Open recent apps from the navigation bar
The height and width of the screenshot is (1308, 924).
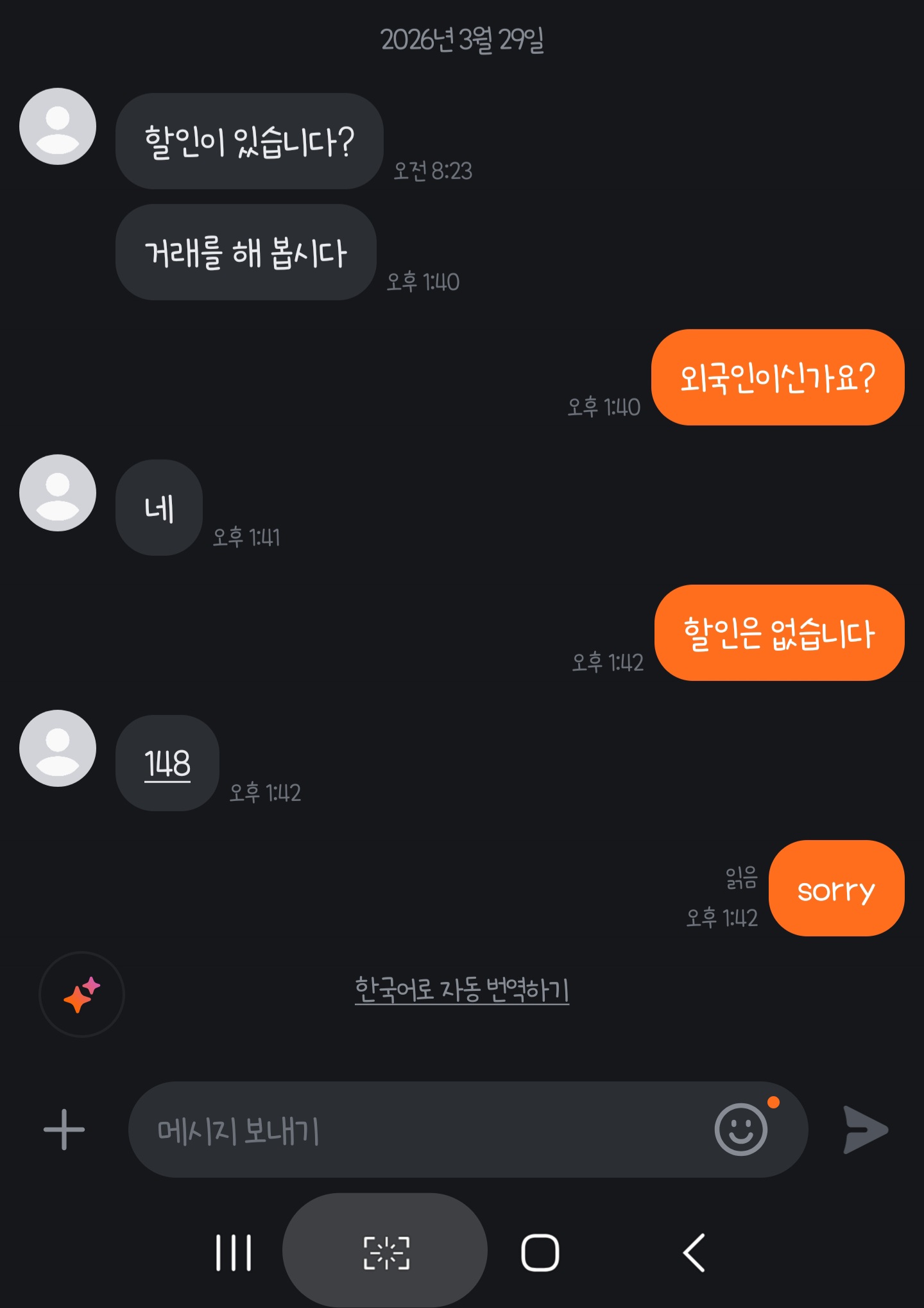[234, 1252]
